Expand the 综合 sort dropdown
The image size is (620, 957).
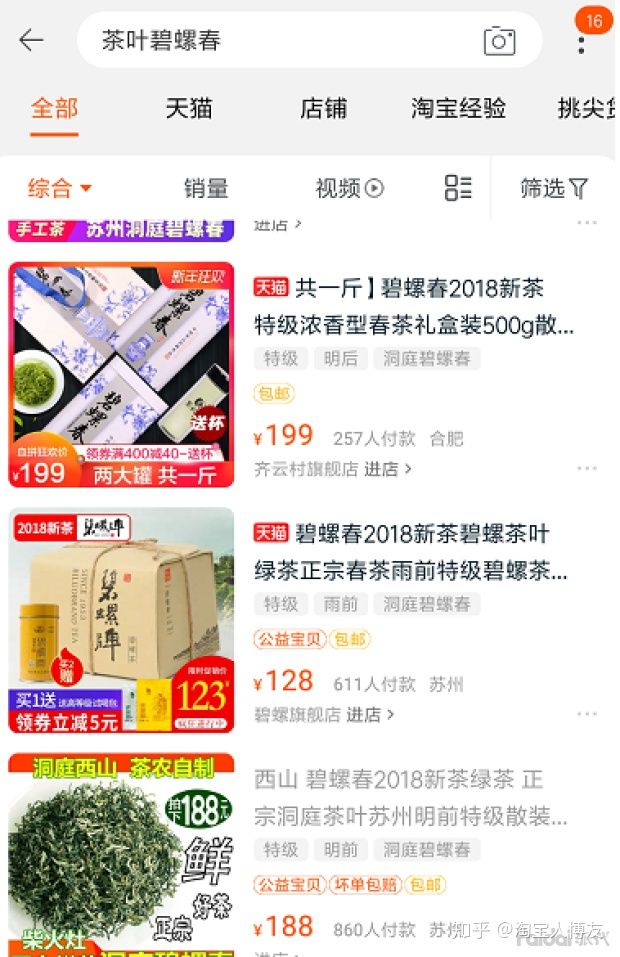[x=60, y=188]
